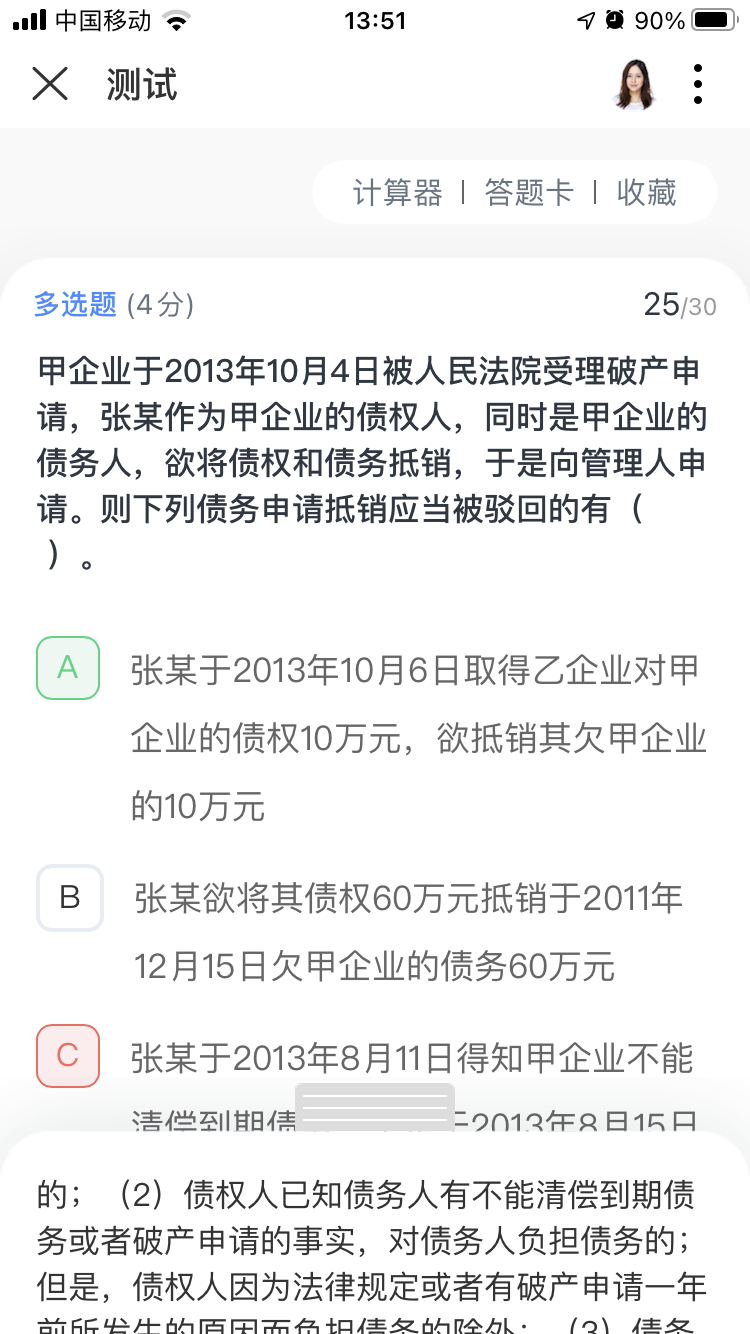This screenshot has height=1334, width=750.
Task: Select answer option B
Action: tap(70, 898)
